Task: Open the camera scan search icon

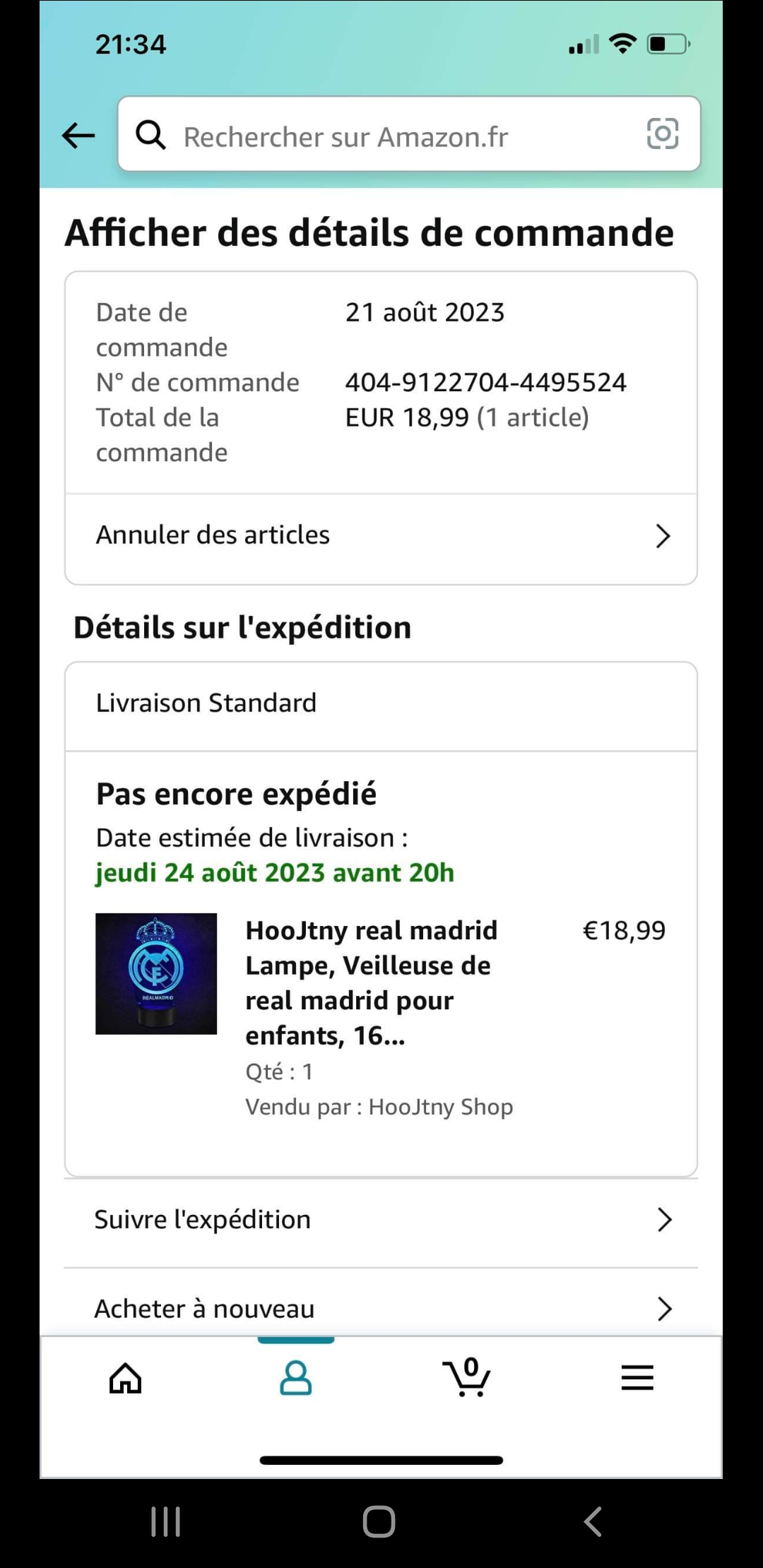Action: tap(663, 134)
